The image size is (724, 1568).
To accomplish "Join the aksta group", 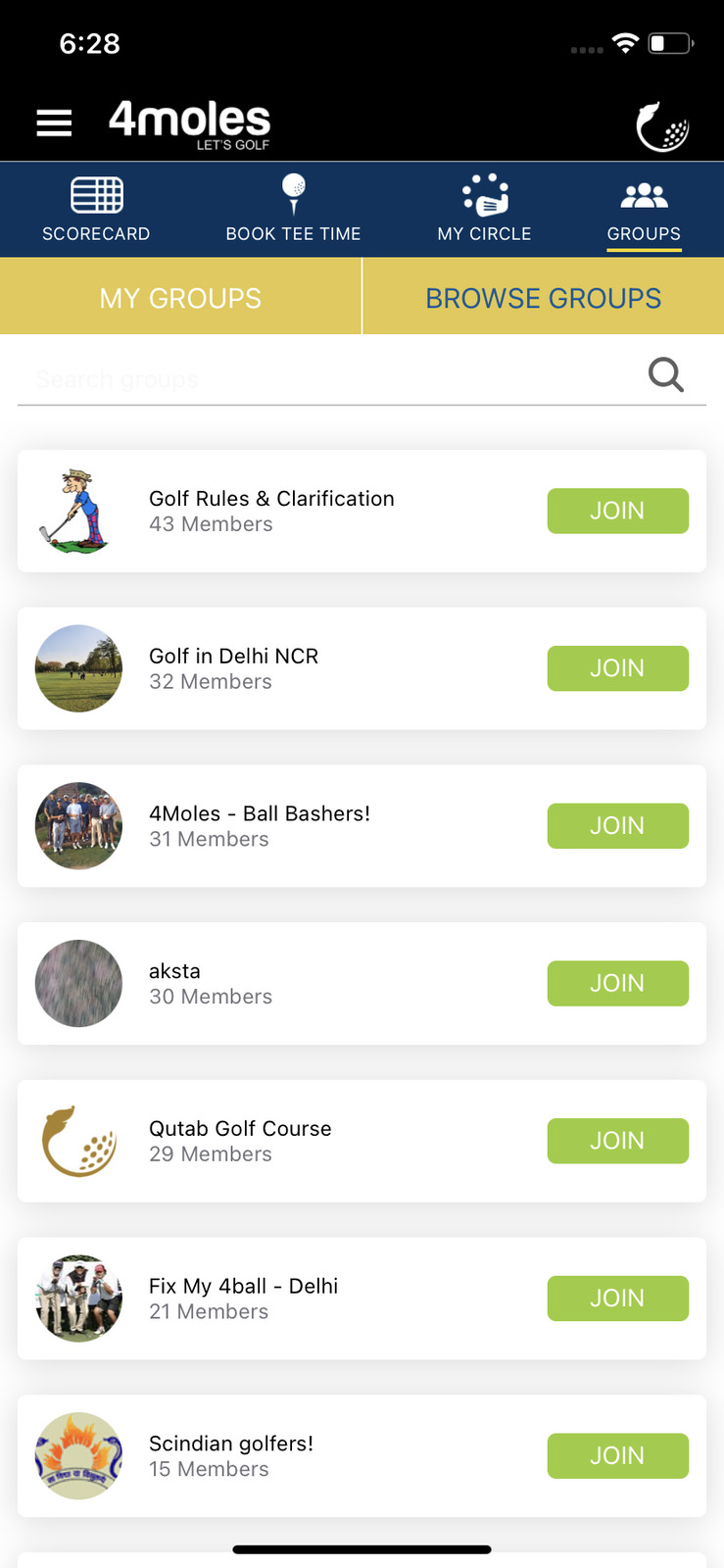I will 617,983.
